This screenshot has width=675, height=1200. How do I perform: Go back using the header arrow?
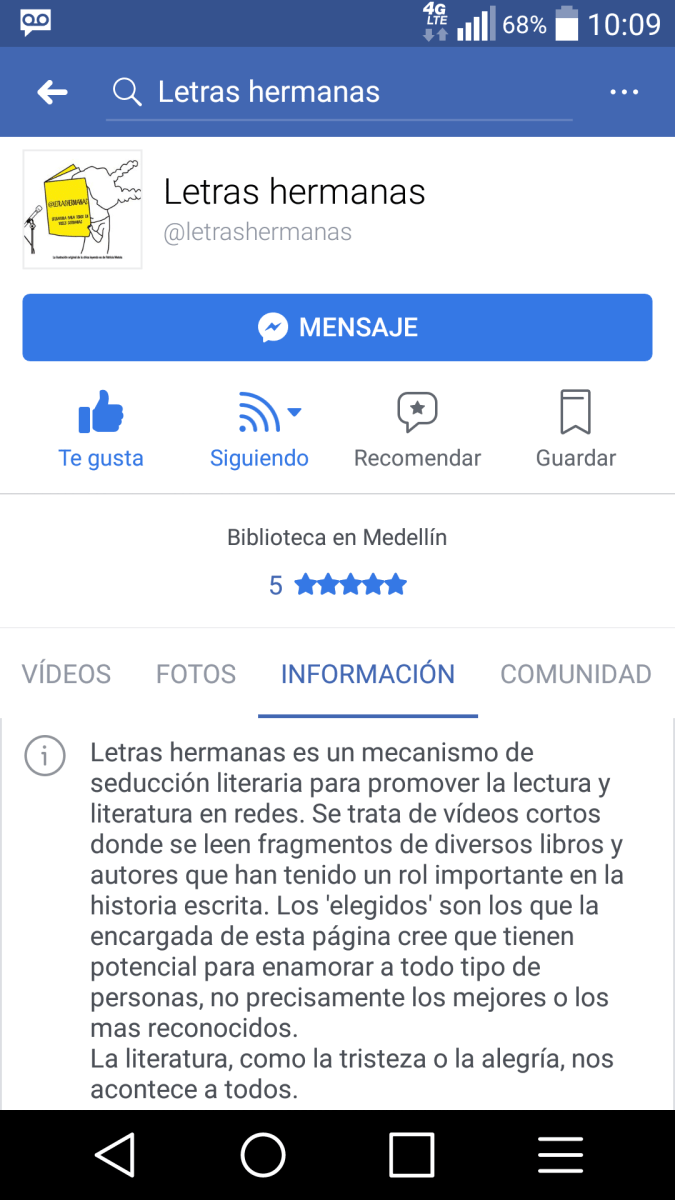(52, 93)
